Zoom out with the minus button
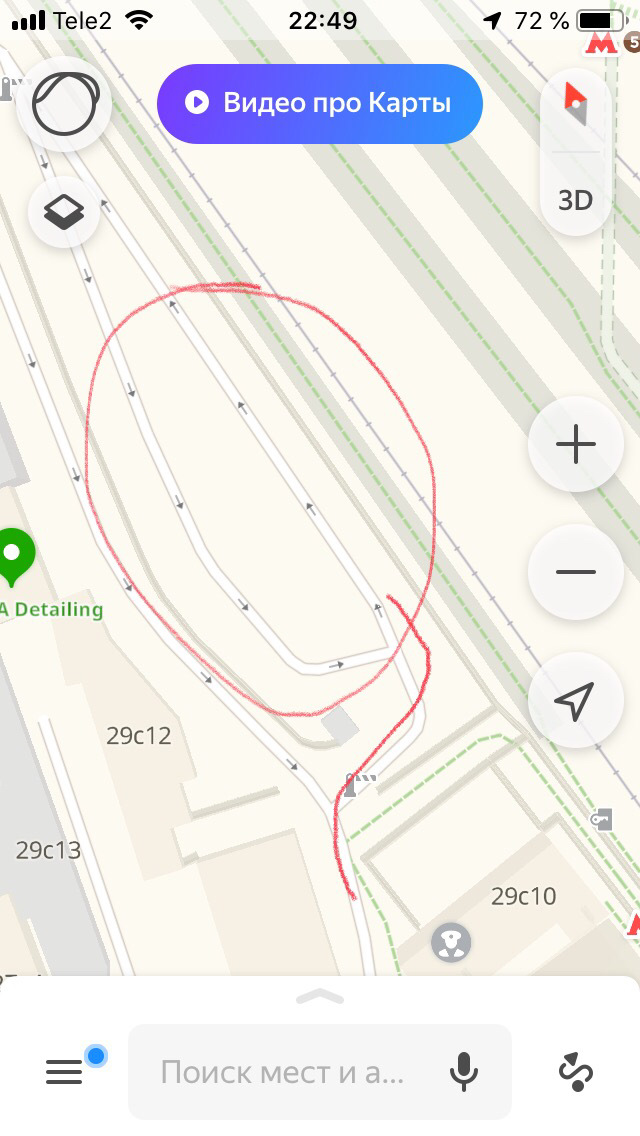This screenshot has width=640, height=1136. [x=575, y=572]
